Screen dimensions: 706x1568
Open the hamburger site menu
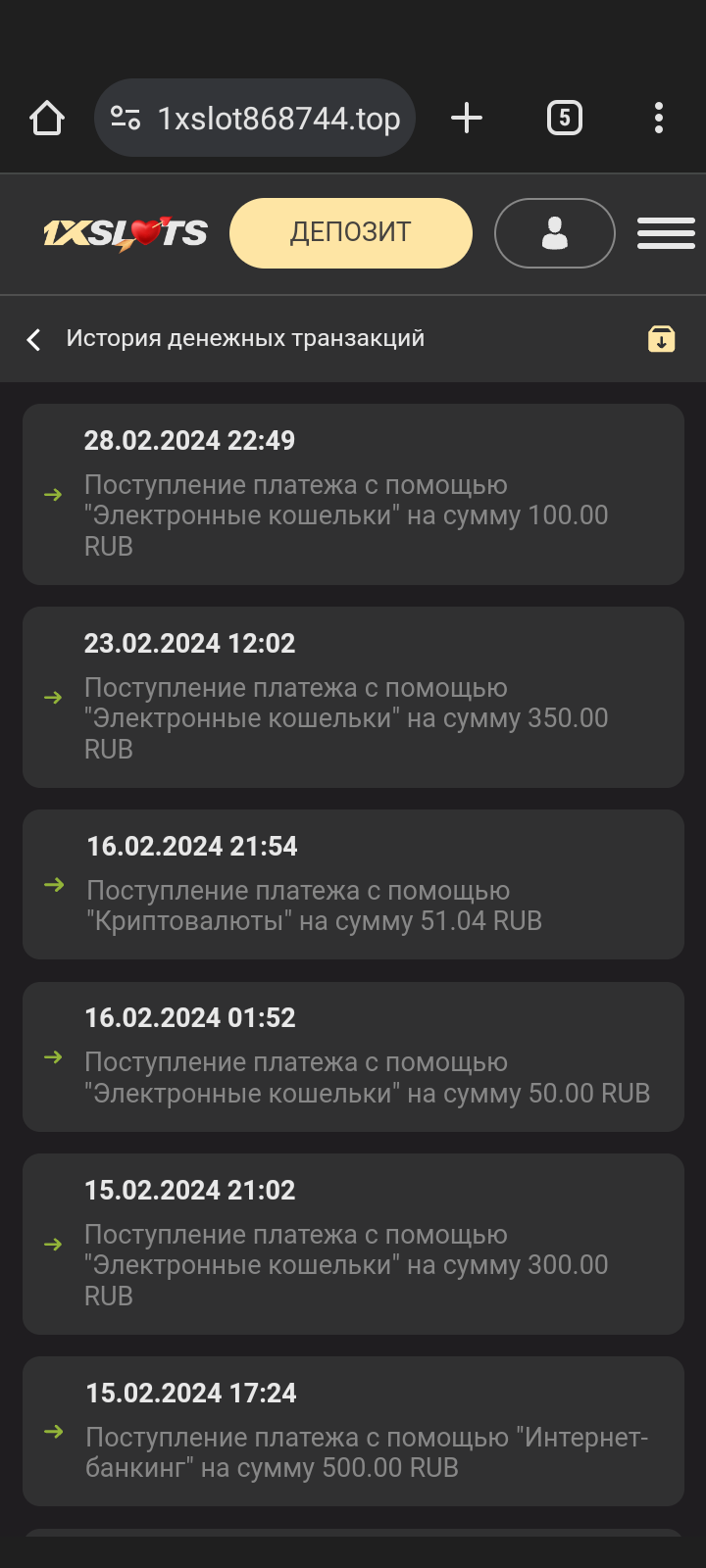click(666, 233)
